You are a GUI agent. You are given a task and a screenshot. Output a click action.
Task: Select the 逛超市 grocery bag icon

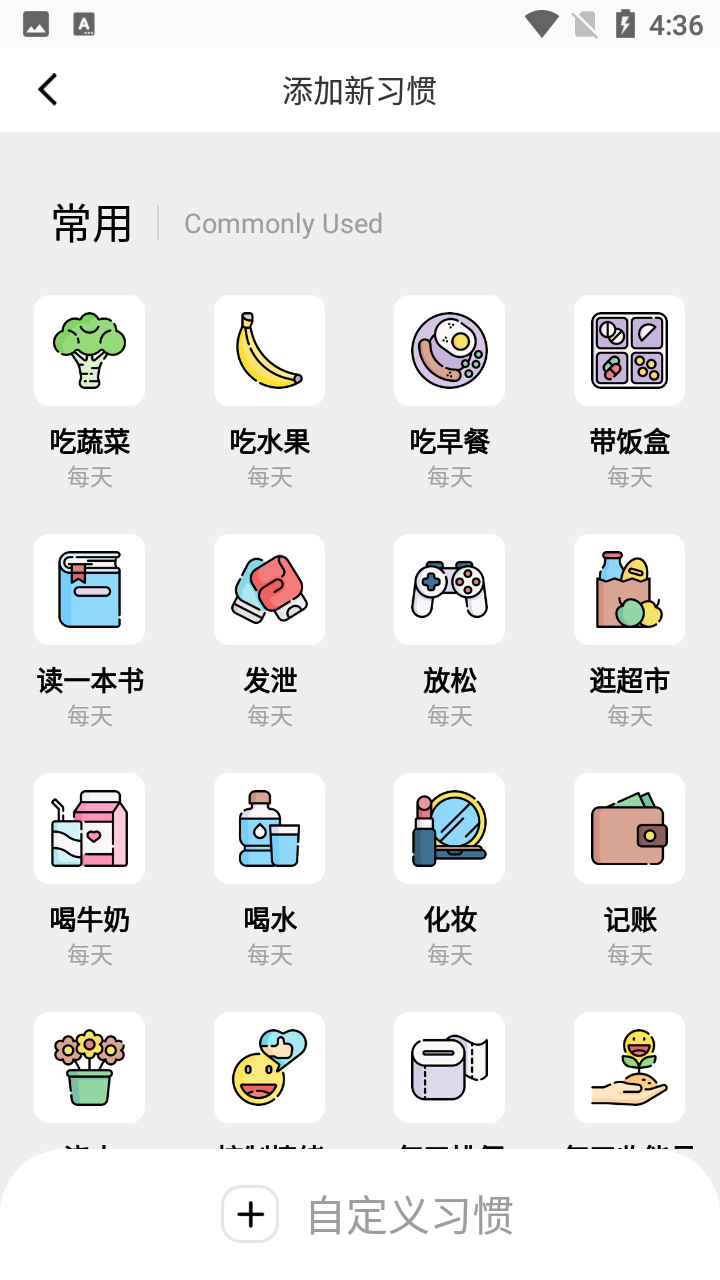tap(629, 589)
